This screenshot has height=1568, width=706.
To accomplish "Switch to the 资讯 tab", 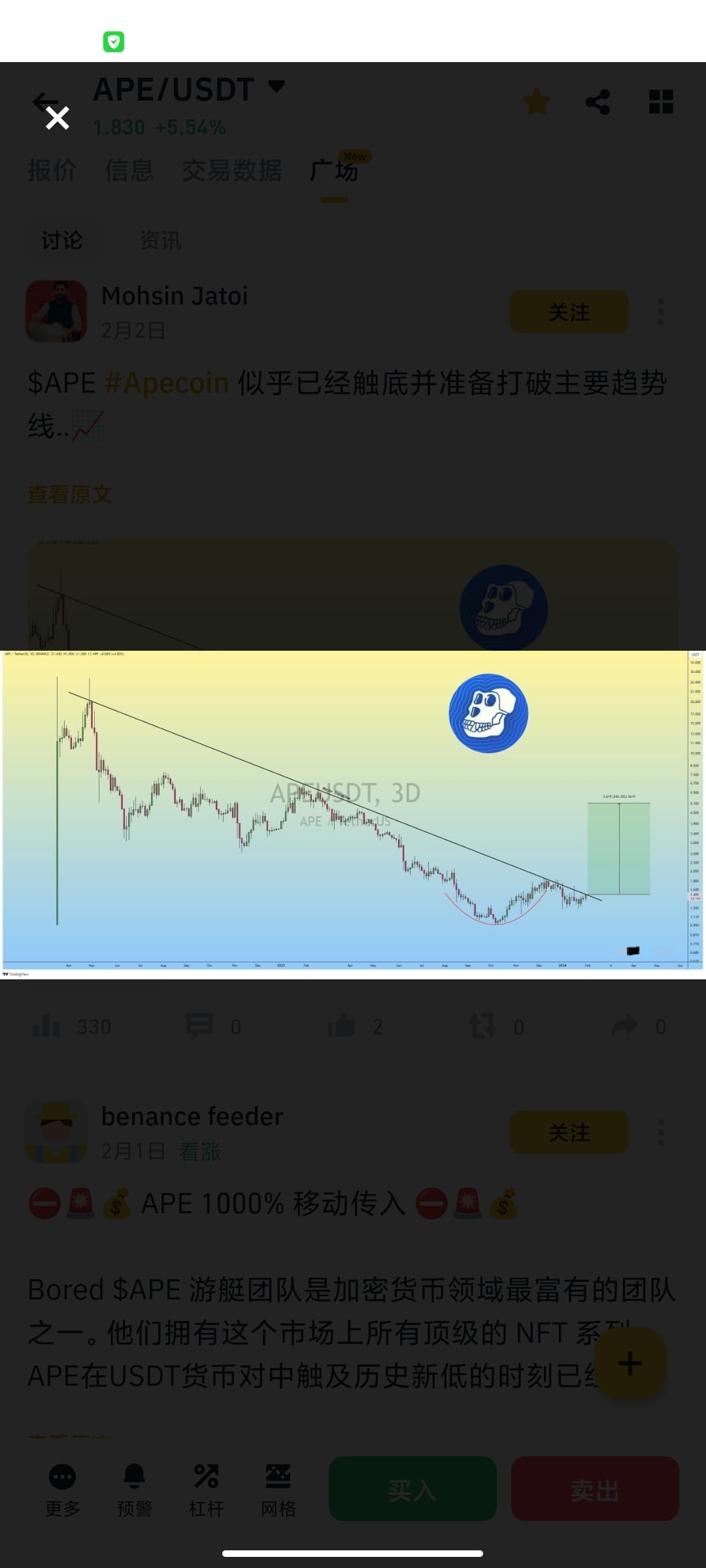I will click(x=160, y=240).
